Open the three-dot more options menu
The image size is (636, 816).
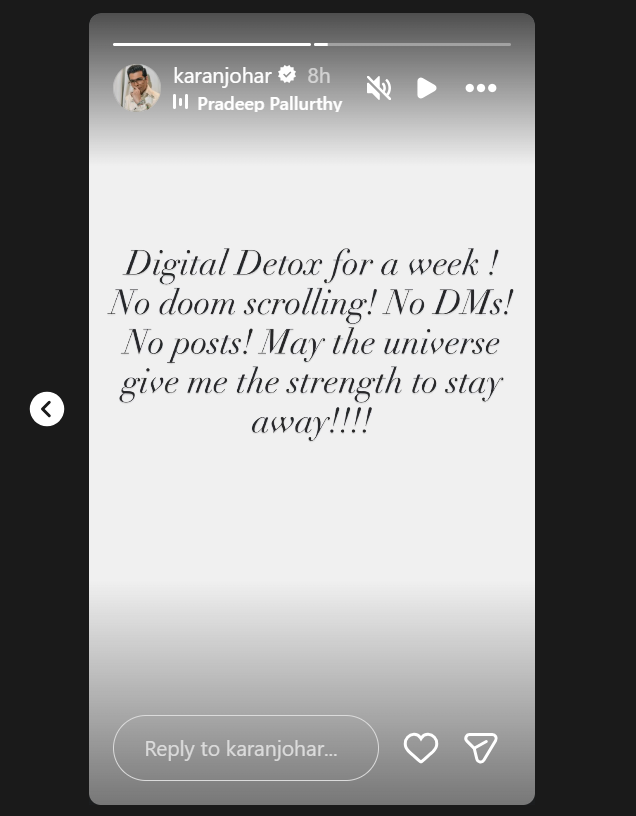481,88
